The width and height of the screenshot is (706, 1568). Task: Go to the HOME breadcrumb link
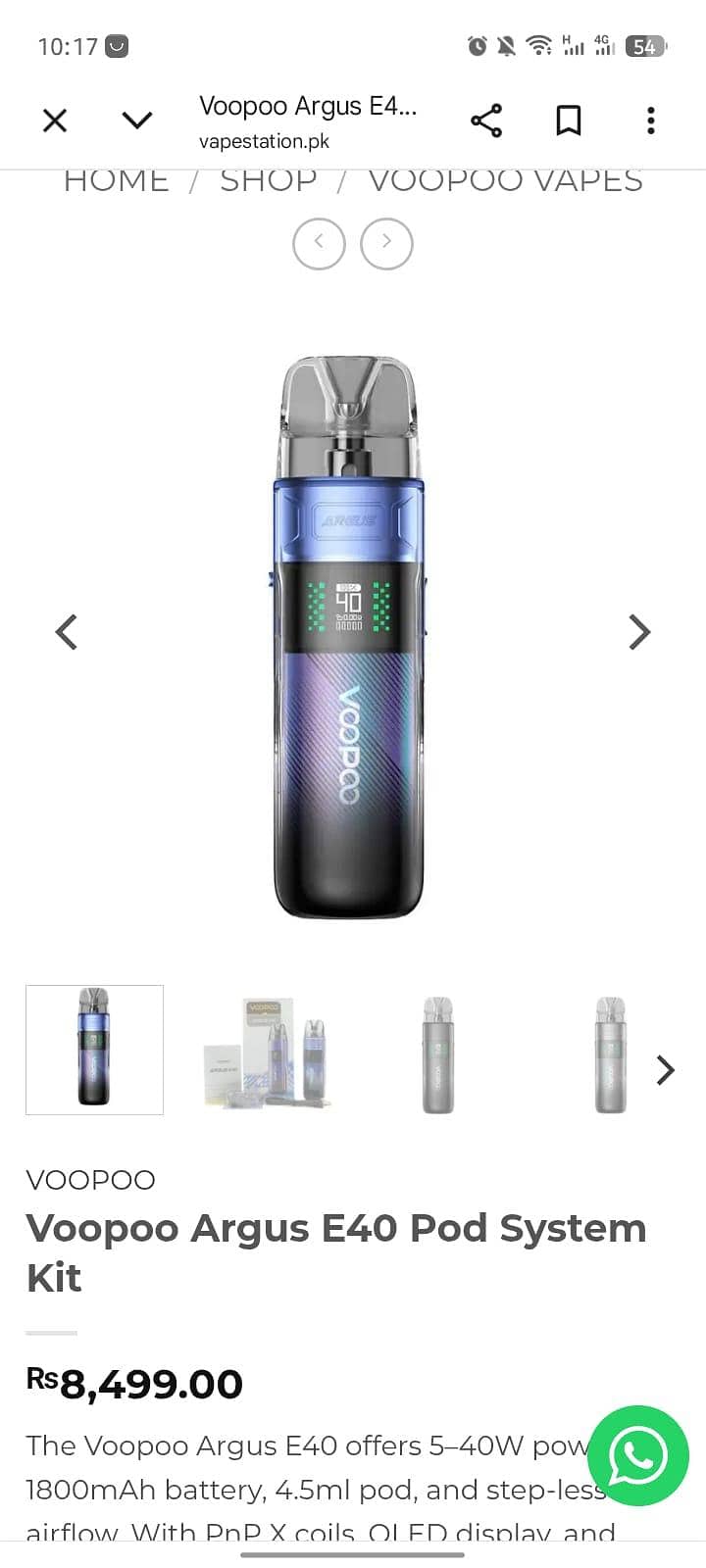point(116,182)
